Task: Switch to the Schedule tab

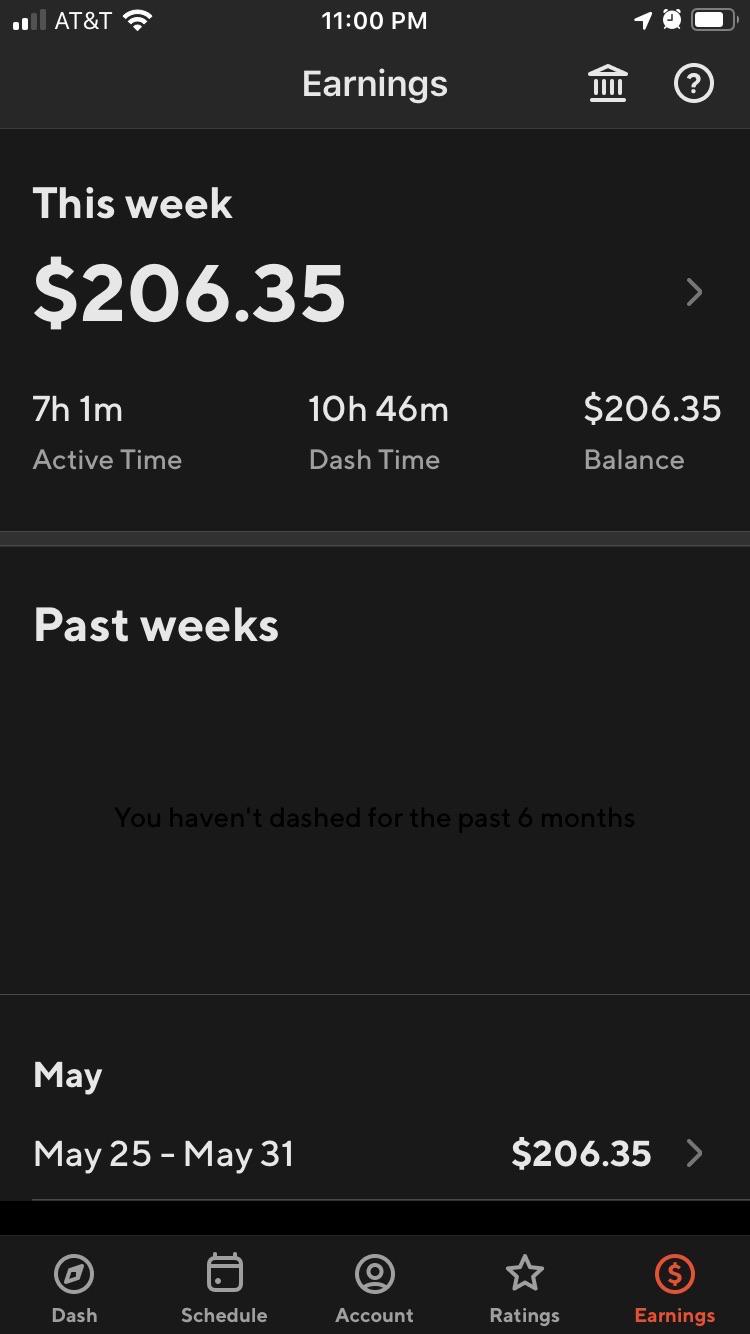Action: (x=223, y=1287)
